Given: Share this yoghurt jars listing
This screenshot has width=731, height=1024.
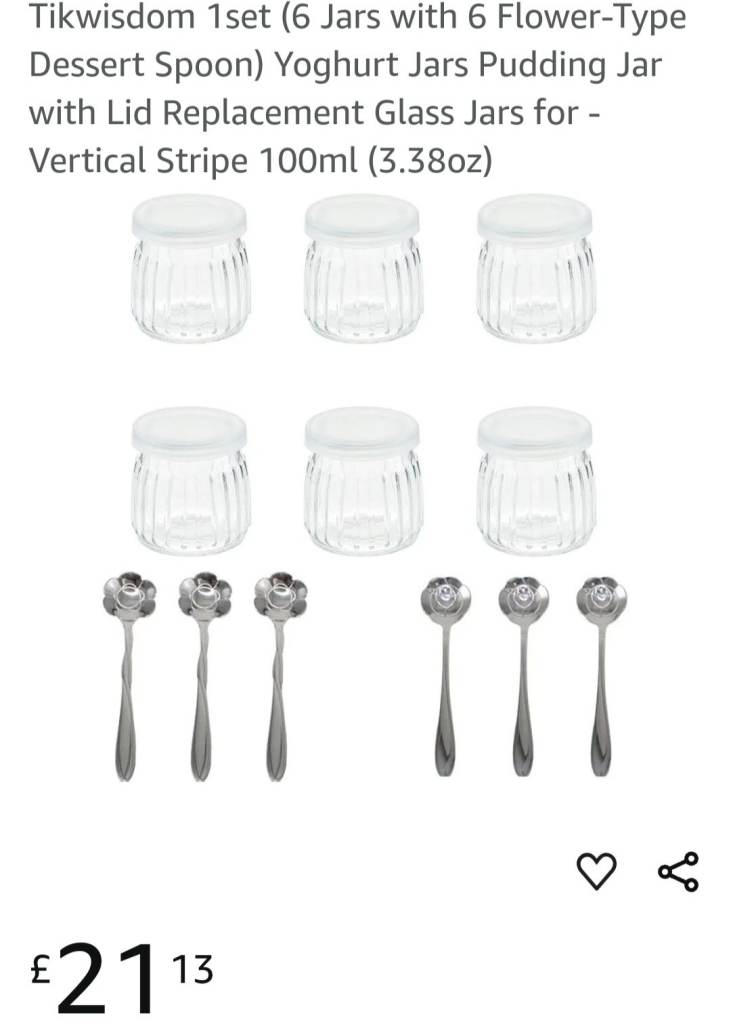Looking at the screenshot, I should pos(678,871).
